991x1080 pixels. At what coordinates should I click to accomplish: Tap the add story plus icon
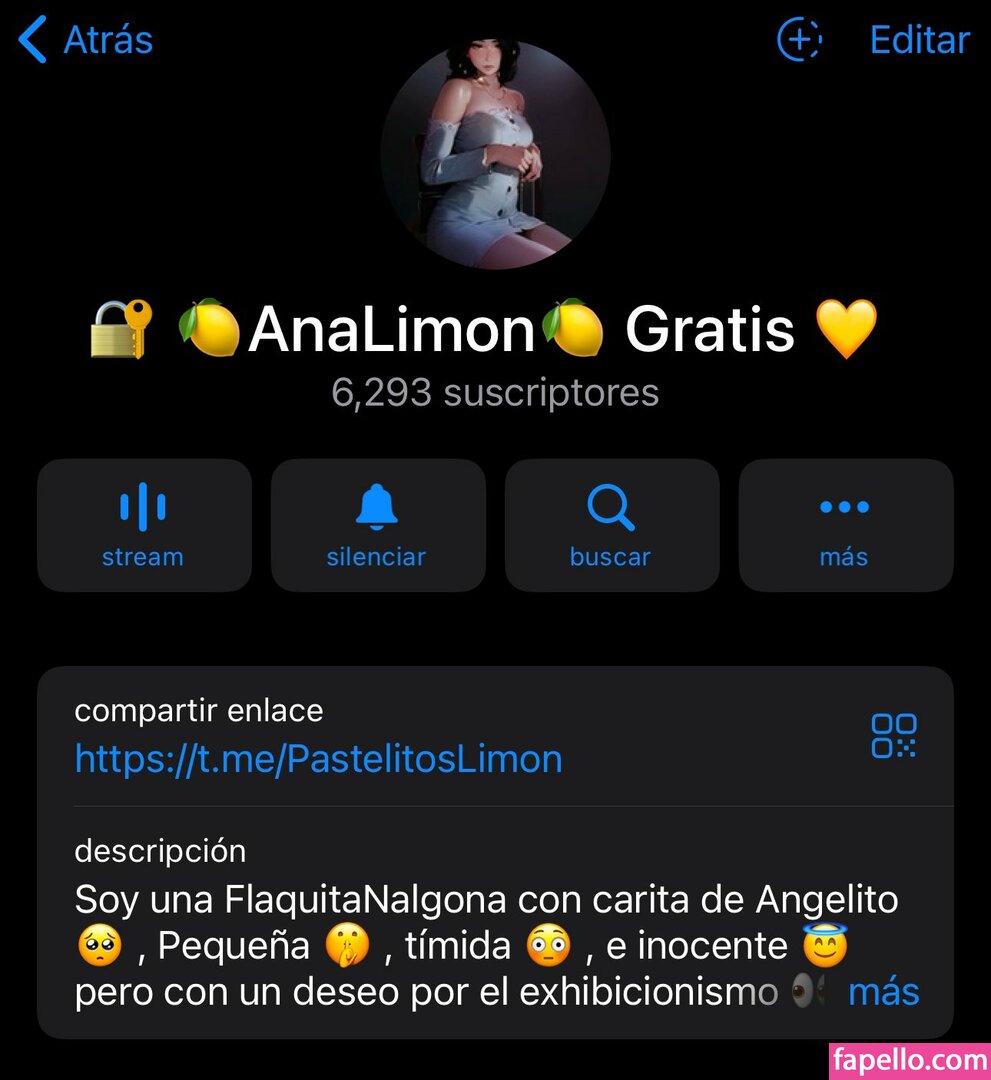tap(799, 40)
